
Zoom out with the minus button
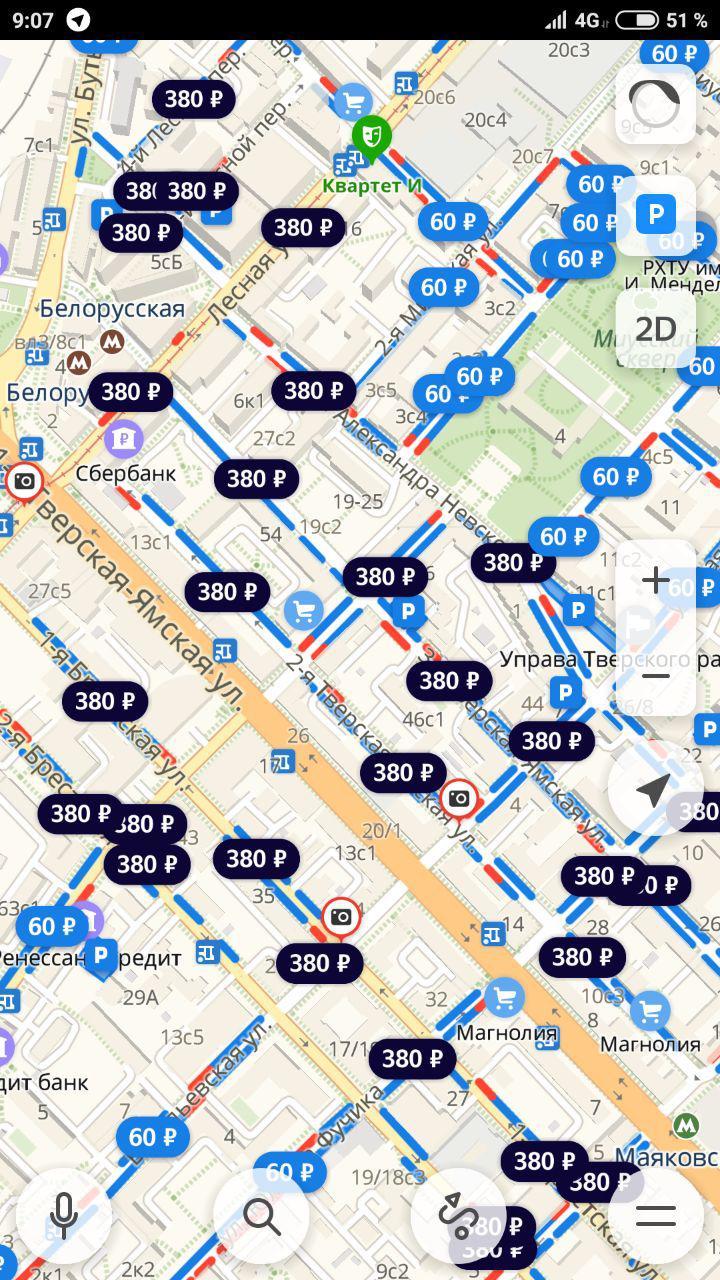click(656, 677)
